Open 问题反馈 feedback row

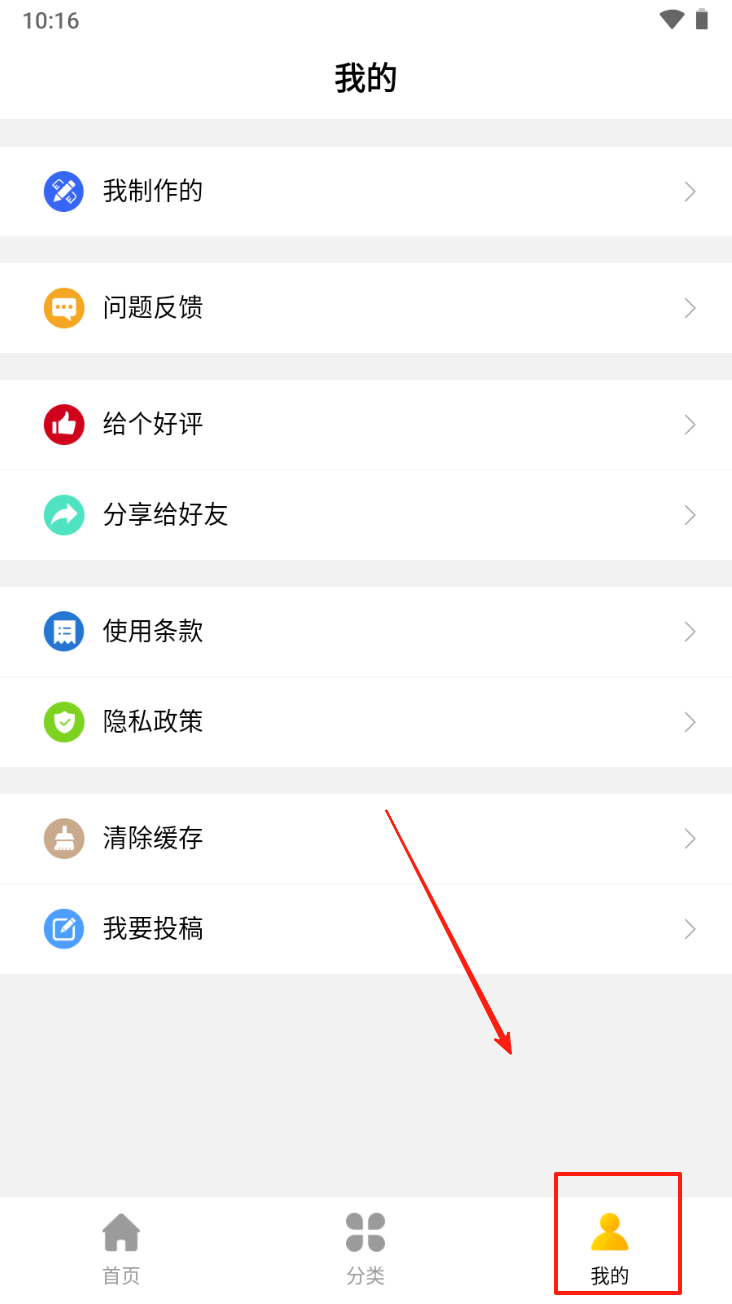click(366, 308)
